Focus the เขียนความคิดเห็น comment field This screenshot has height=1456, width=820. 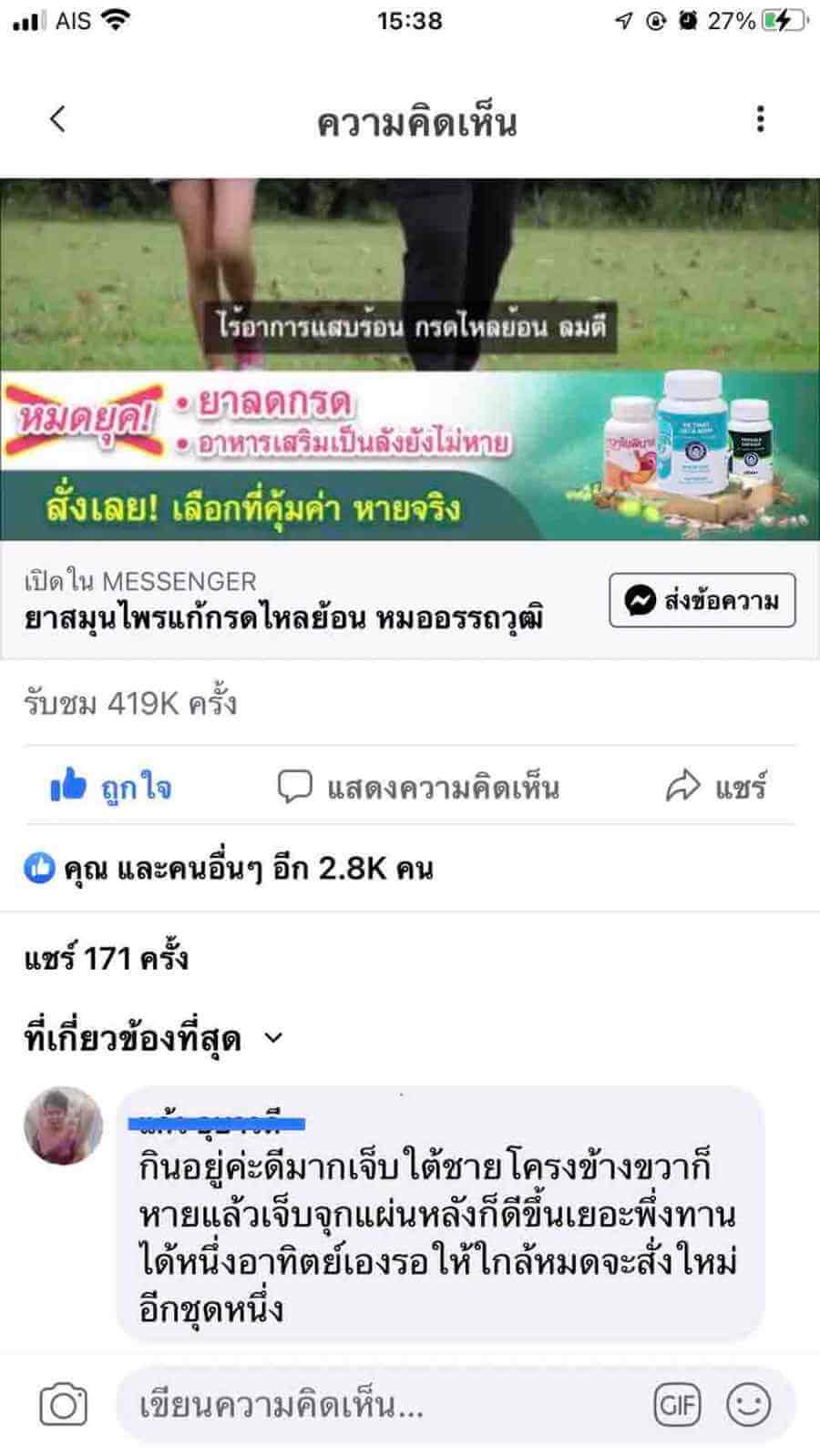click(x=383, y=1406)
